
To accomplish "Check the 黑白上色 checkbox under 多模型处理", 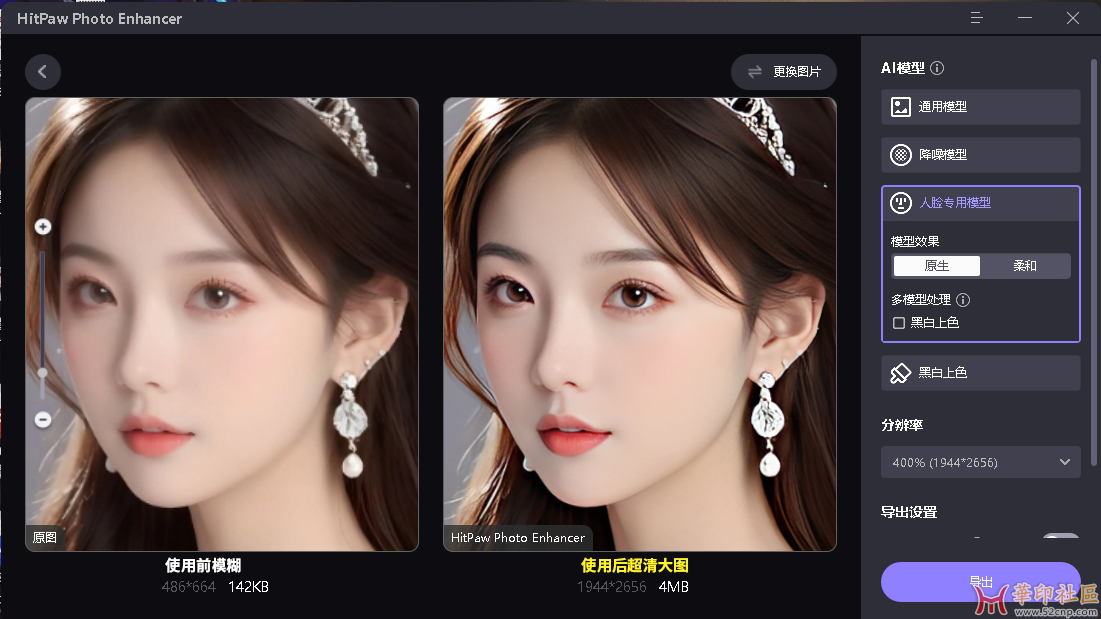I will [899, 323].
